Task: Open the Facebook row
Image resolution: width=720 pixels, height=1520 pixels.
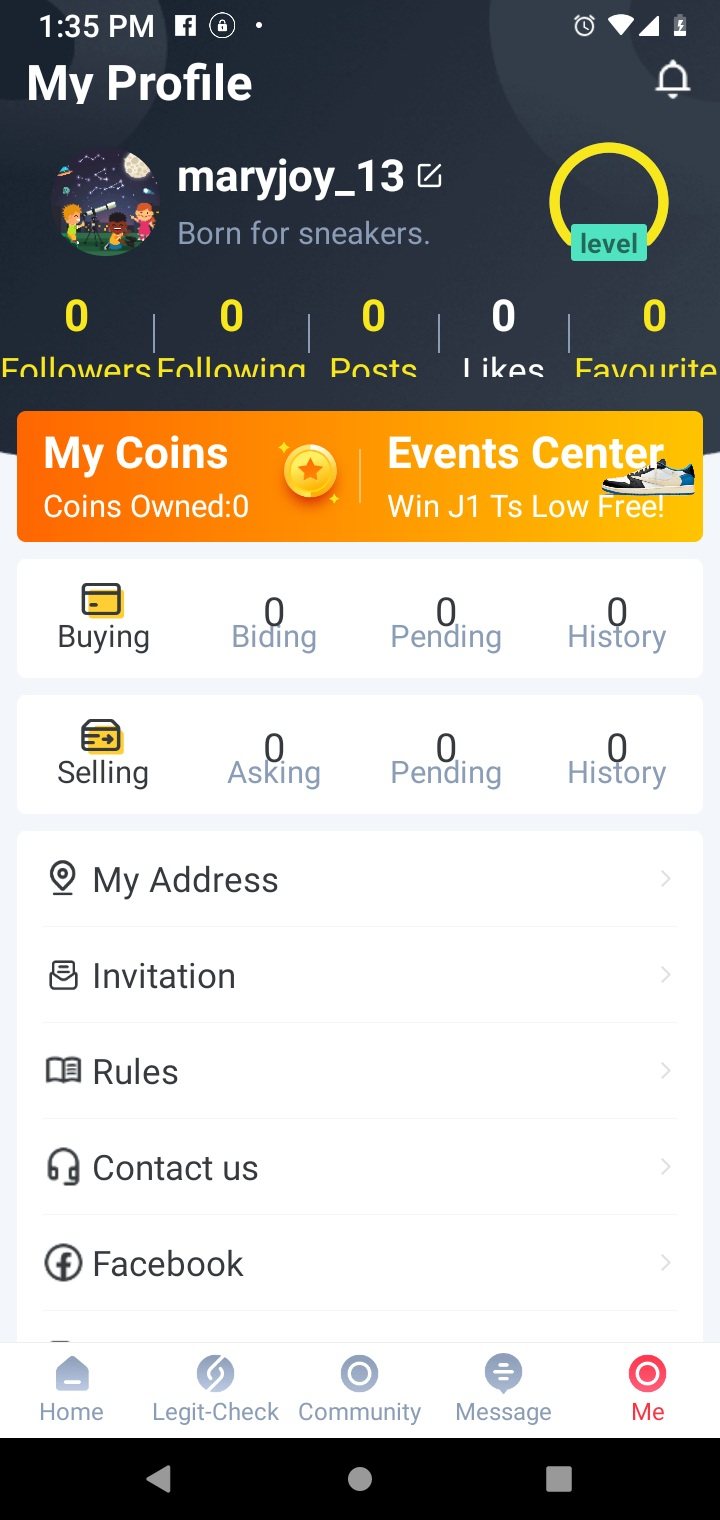Action: click(360, 1263)
